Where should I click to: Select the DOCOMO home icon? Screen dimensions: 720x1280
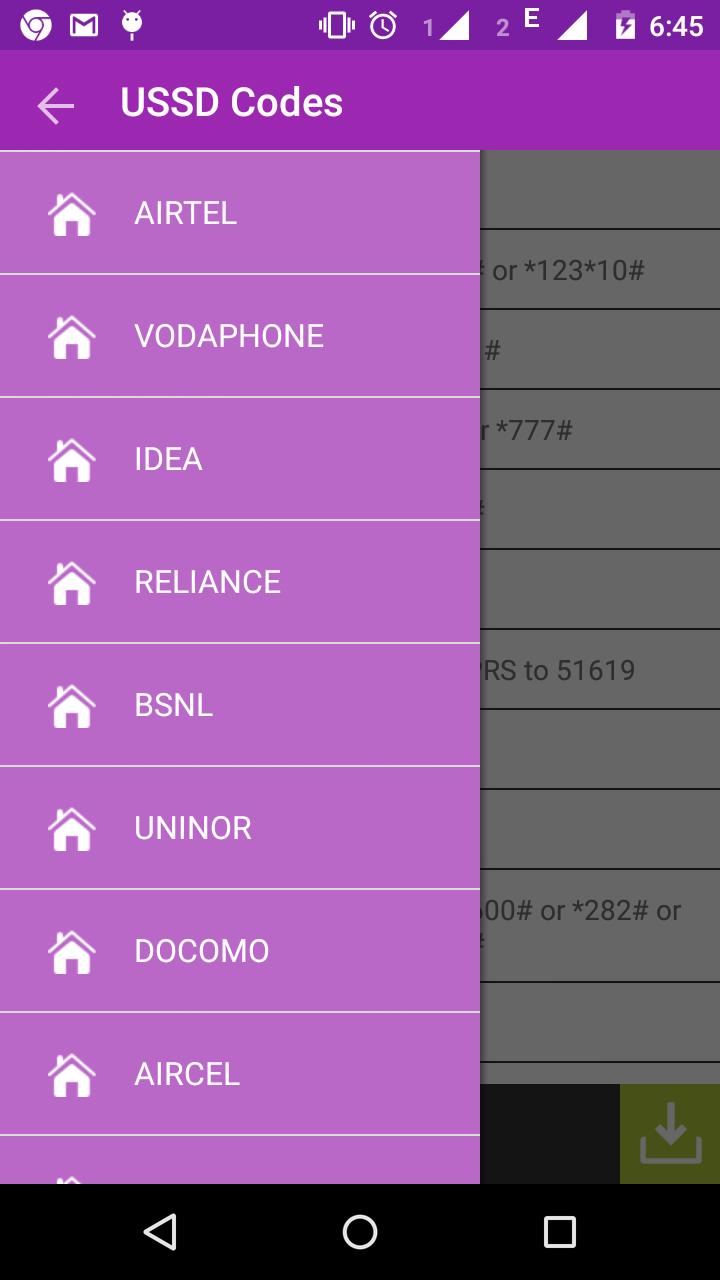pos(70,951)
